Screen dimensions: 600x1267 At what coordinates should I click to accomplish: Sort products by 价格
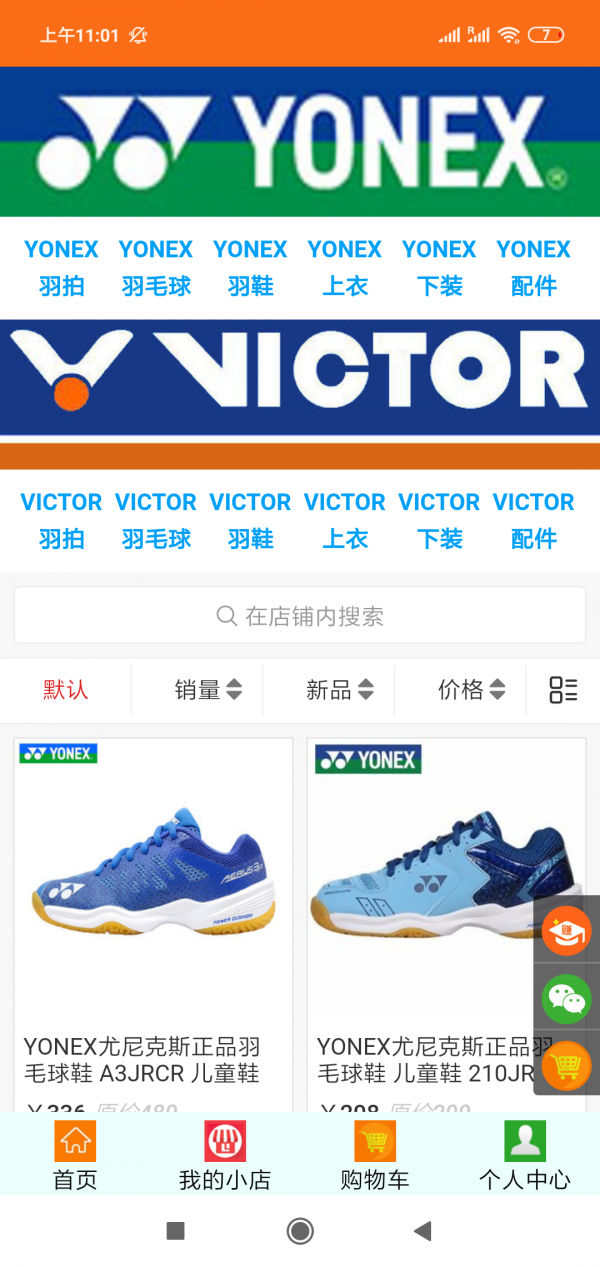point(471,689)
